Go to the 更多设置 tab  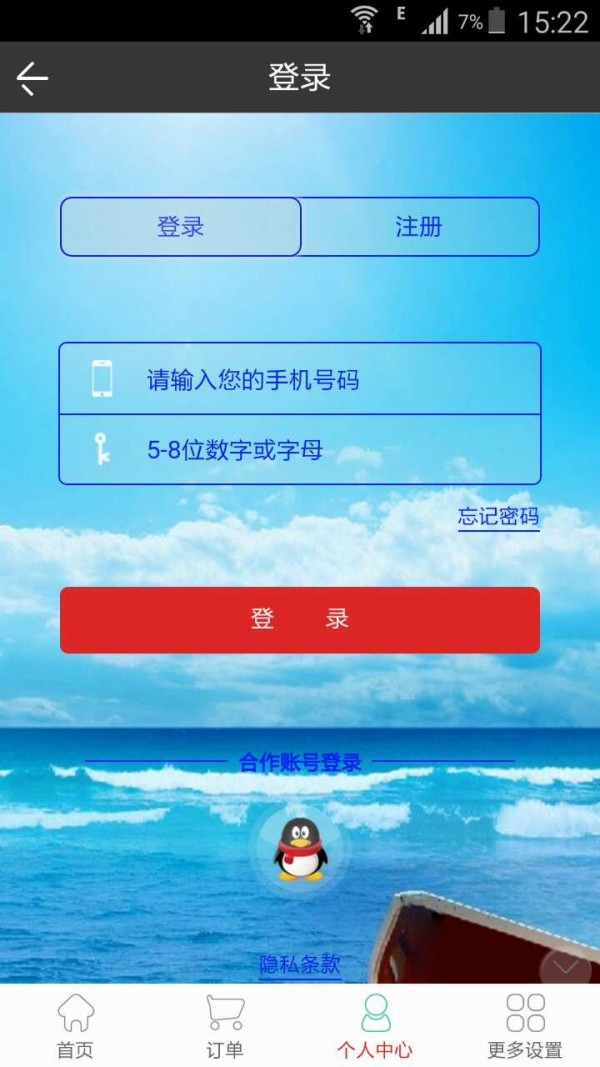(525, 1027)
